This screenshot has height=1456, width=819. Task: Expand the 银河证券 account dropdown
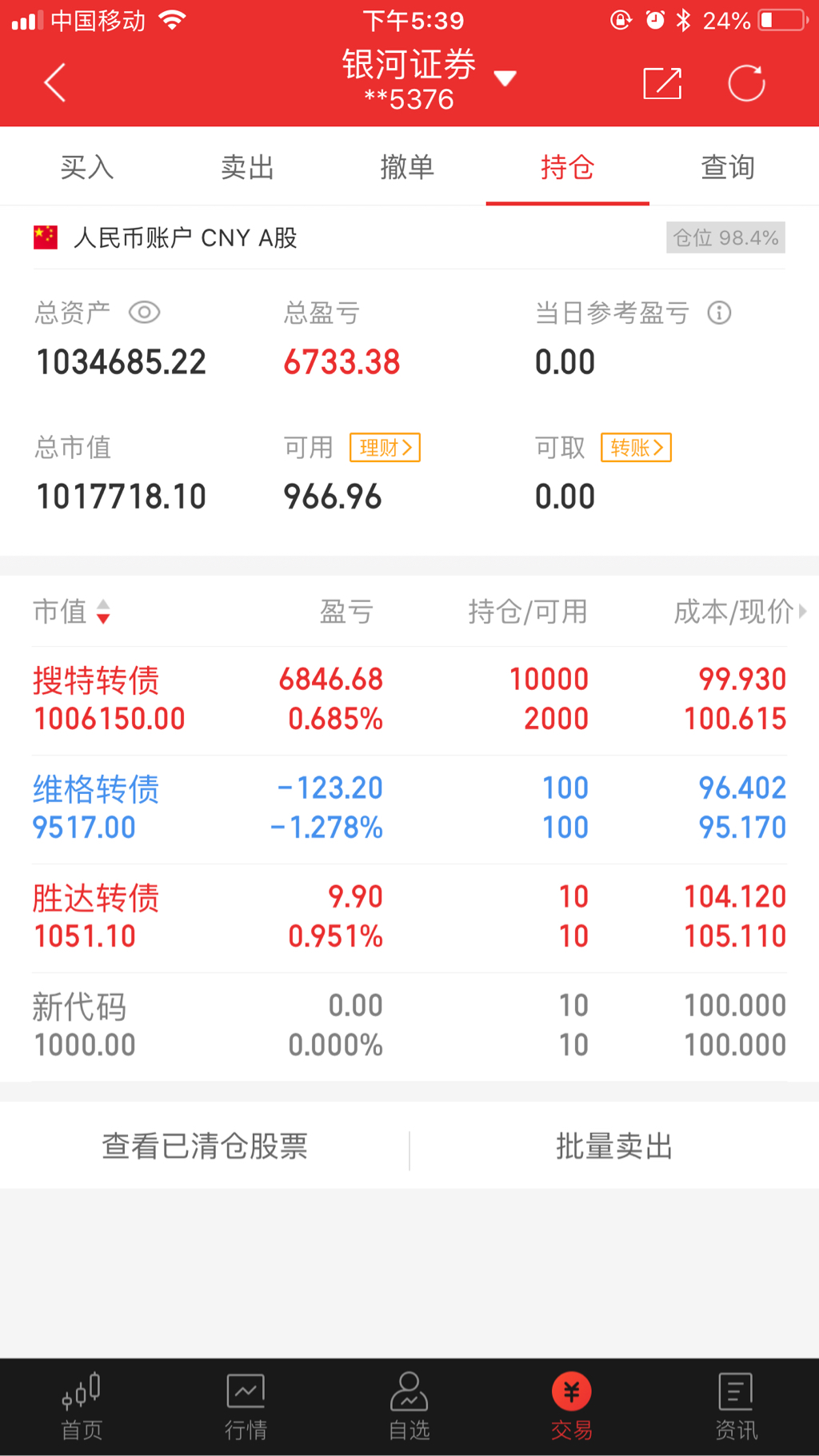coord(505,78)
